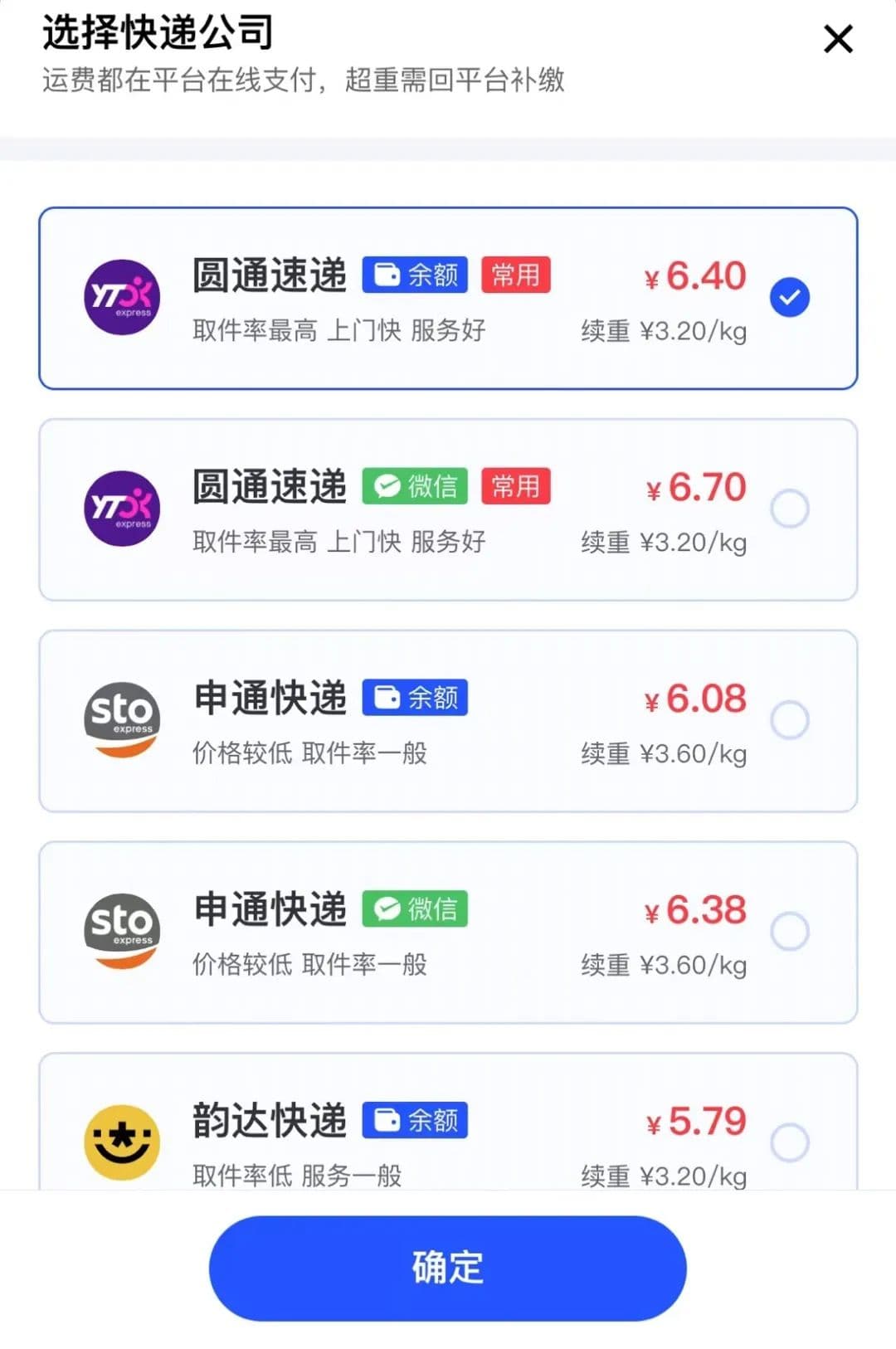Pick 申通快递 余额 option at ¥6.08
Viewport: 896px width, 1349px height.
(789, 720)
